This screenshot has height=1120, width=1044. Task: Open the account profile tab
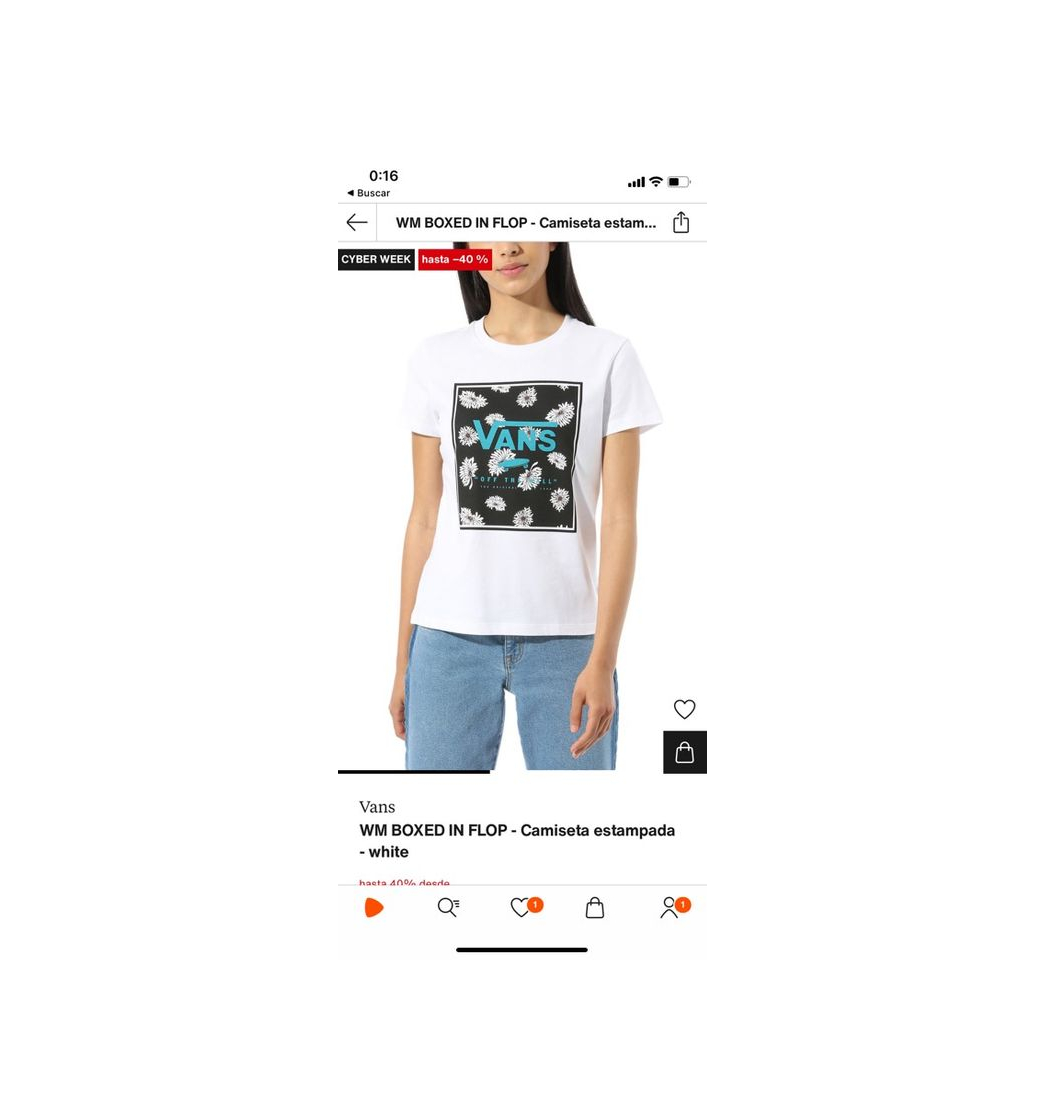pyautogui.click(x=669, y=907)
